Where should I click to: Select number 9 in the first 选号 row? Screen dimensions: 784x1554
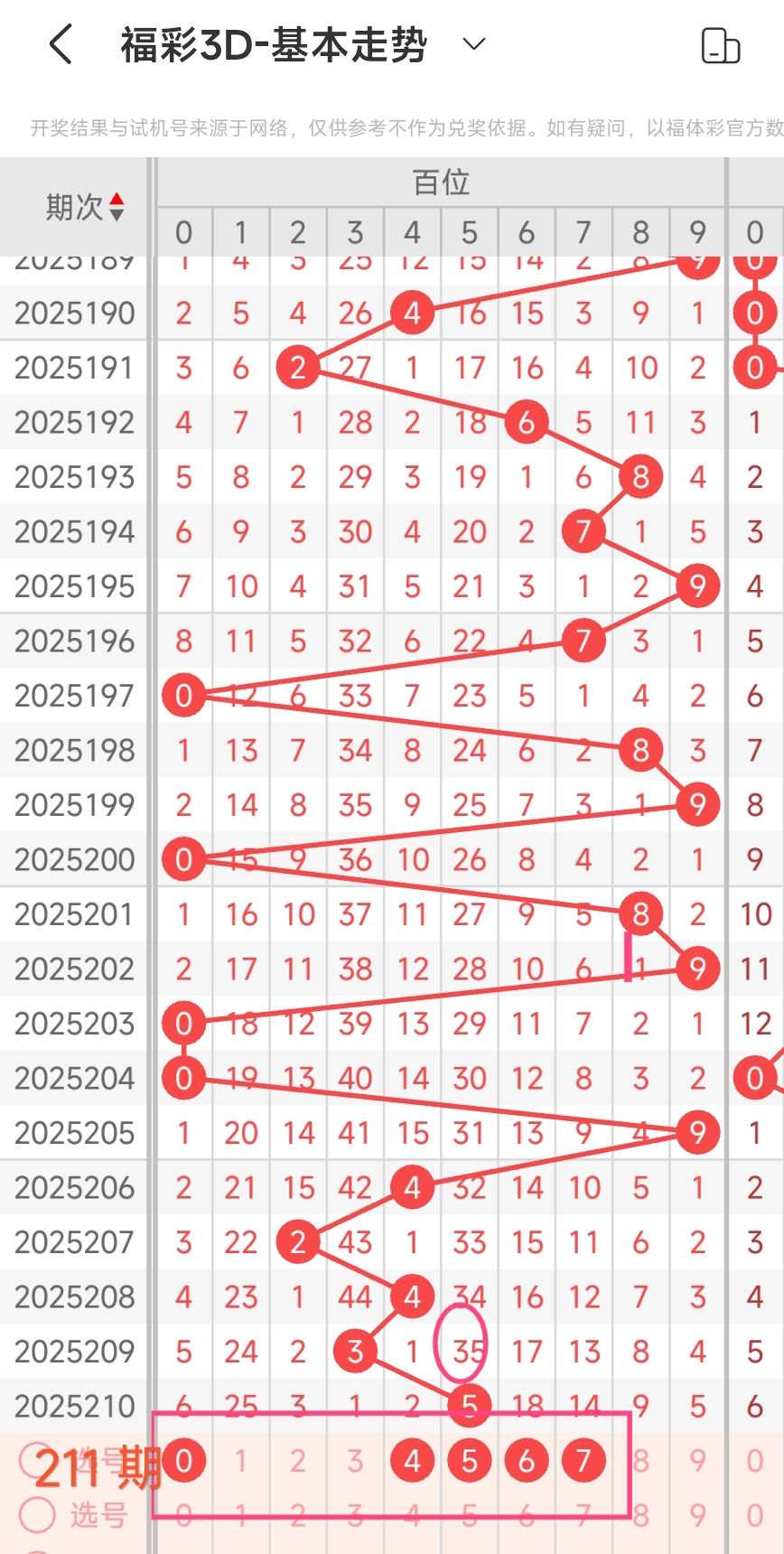click(697, 1460)
